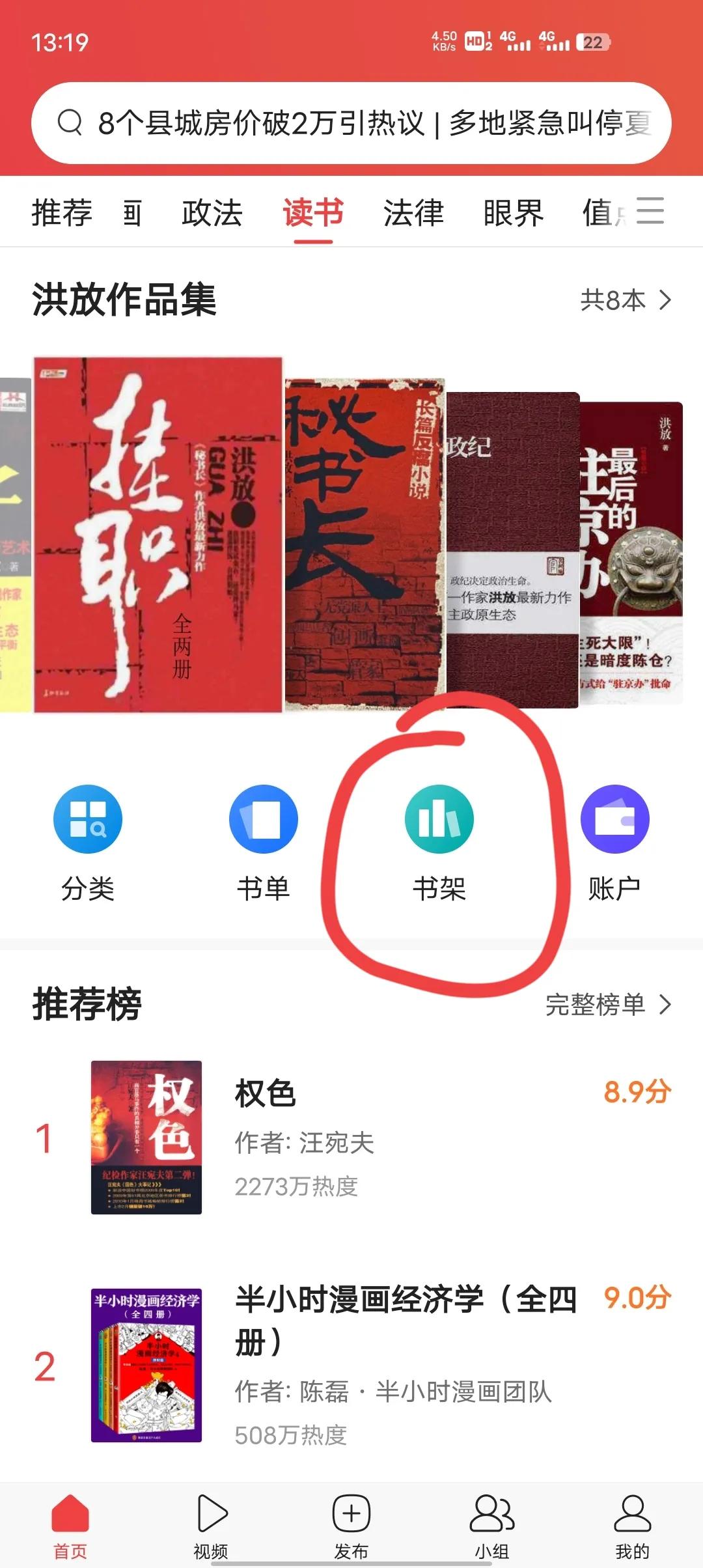Viewport: 703px width, 1568px height.
Task: Open the 挂职 book cover
Action: (x=158, y=534)
